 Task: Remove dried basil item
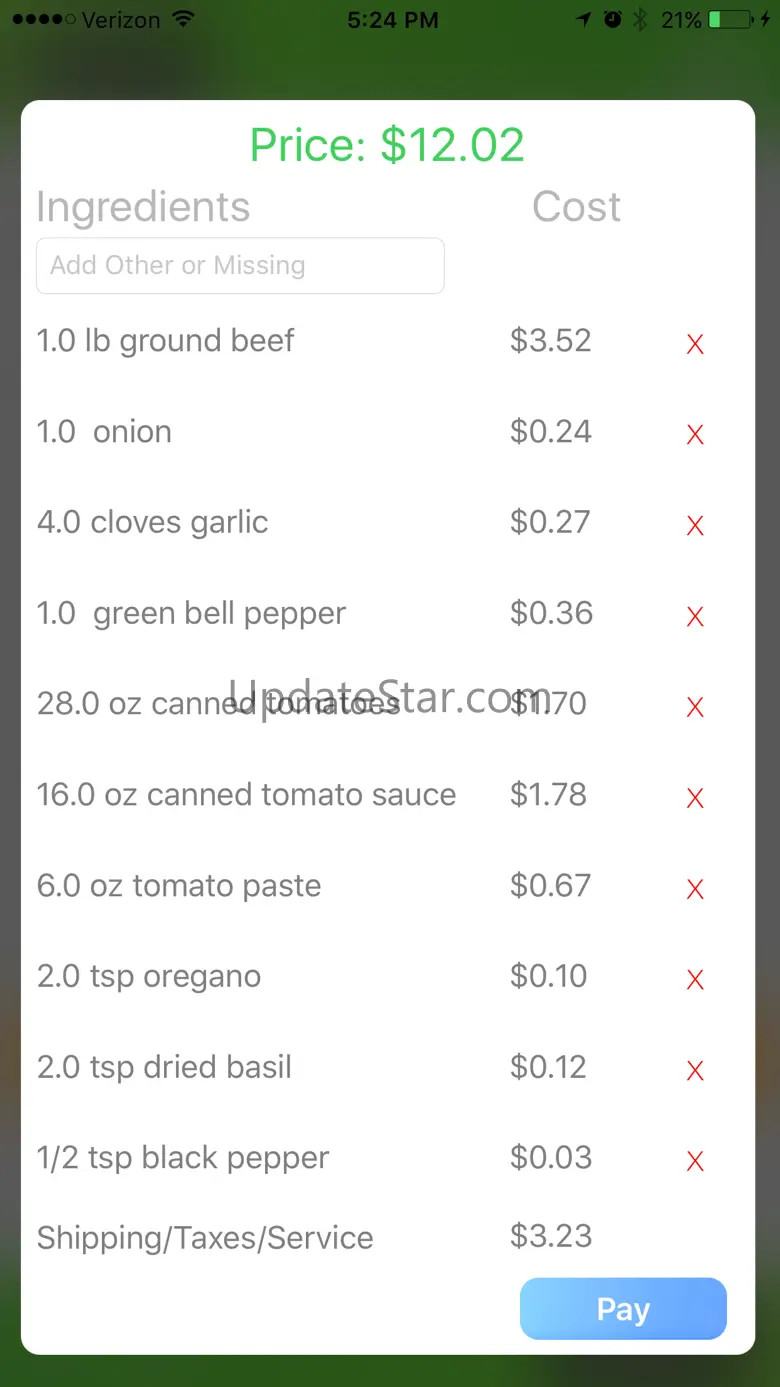pyautogui.click(x=695, y=1071)
